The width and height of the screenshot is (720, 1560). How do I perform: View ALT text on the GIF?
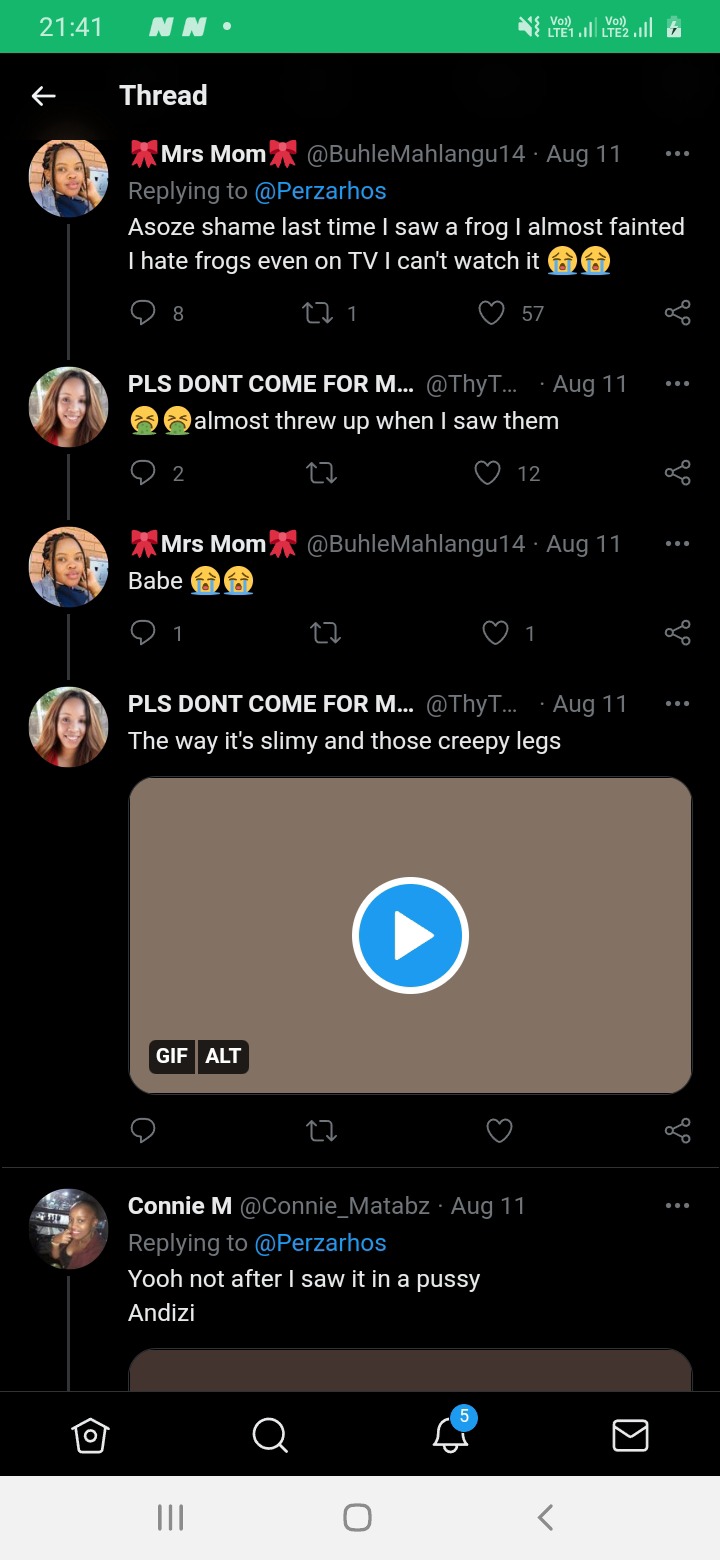click(x=223, y=1056)
